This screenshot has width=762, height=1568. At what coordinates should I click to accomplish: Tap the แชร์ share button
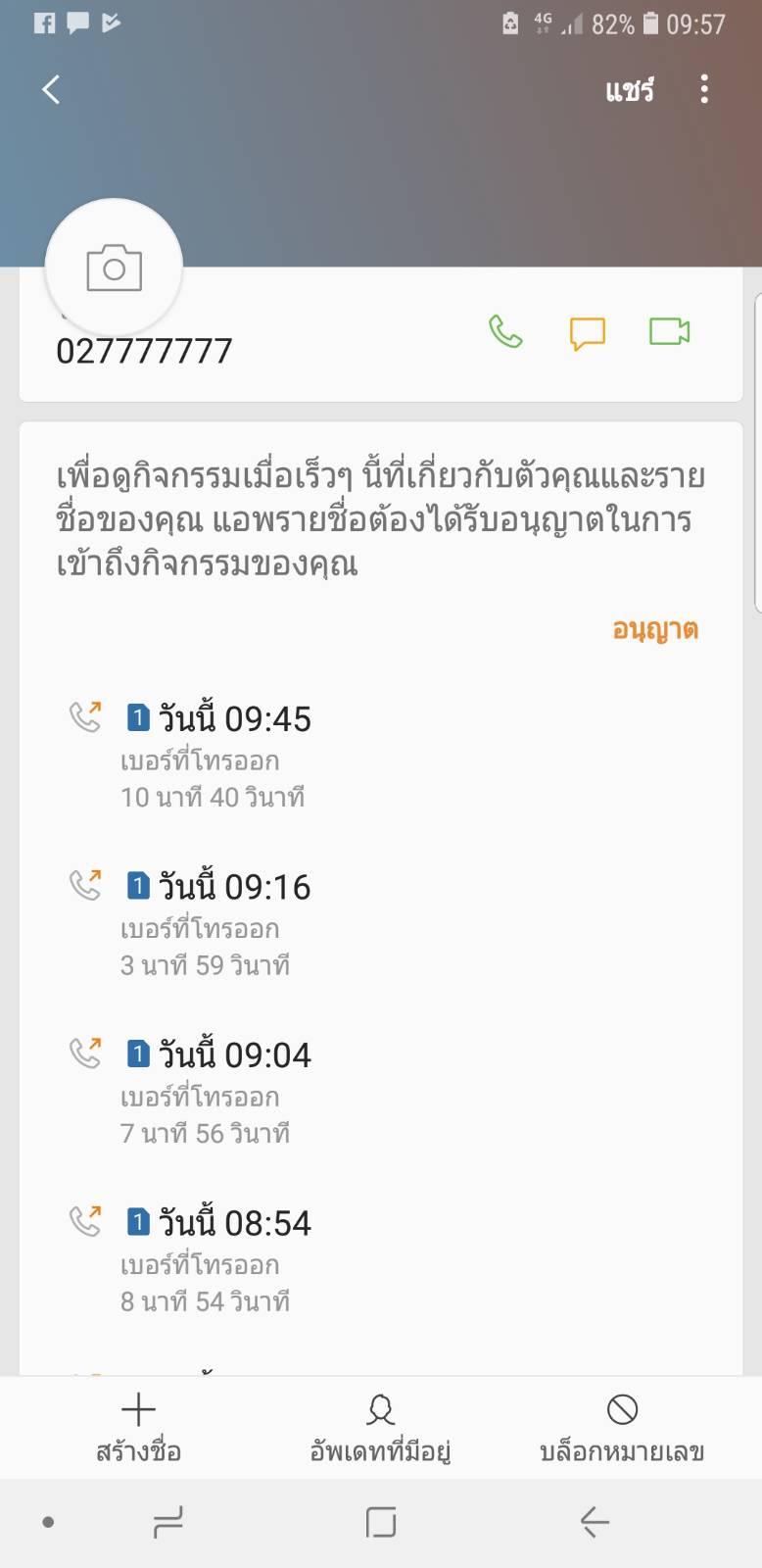[x=629, y=90]
